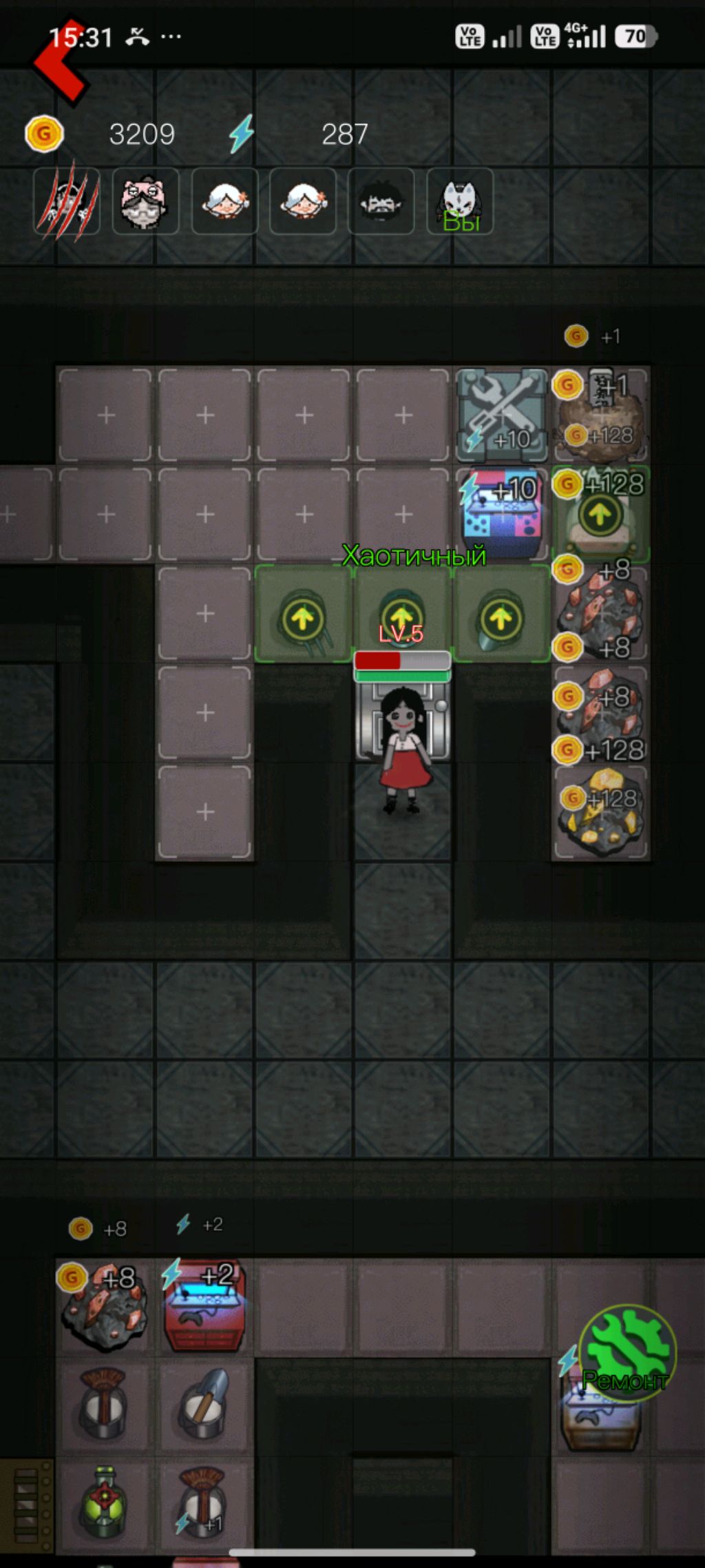705x1568 pixels.
Task: Select the pig player with glasses
Action: click(x=145, y=202)
